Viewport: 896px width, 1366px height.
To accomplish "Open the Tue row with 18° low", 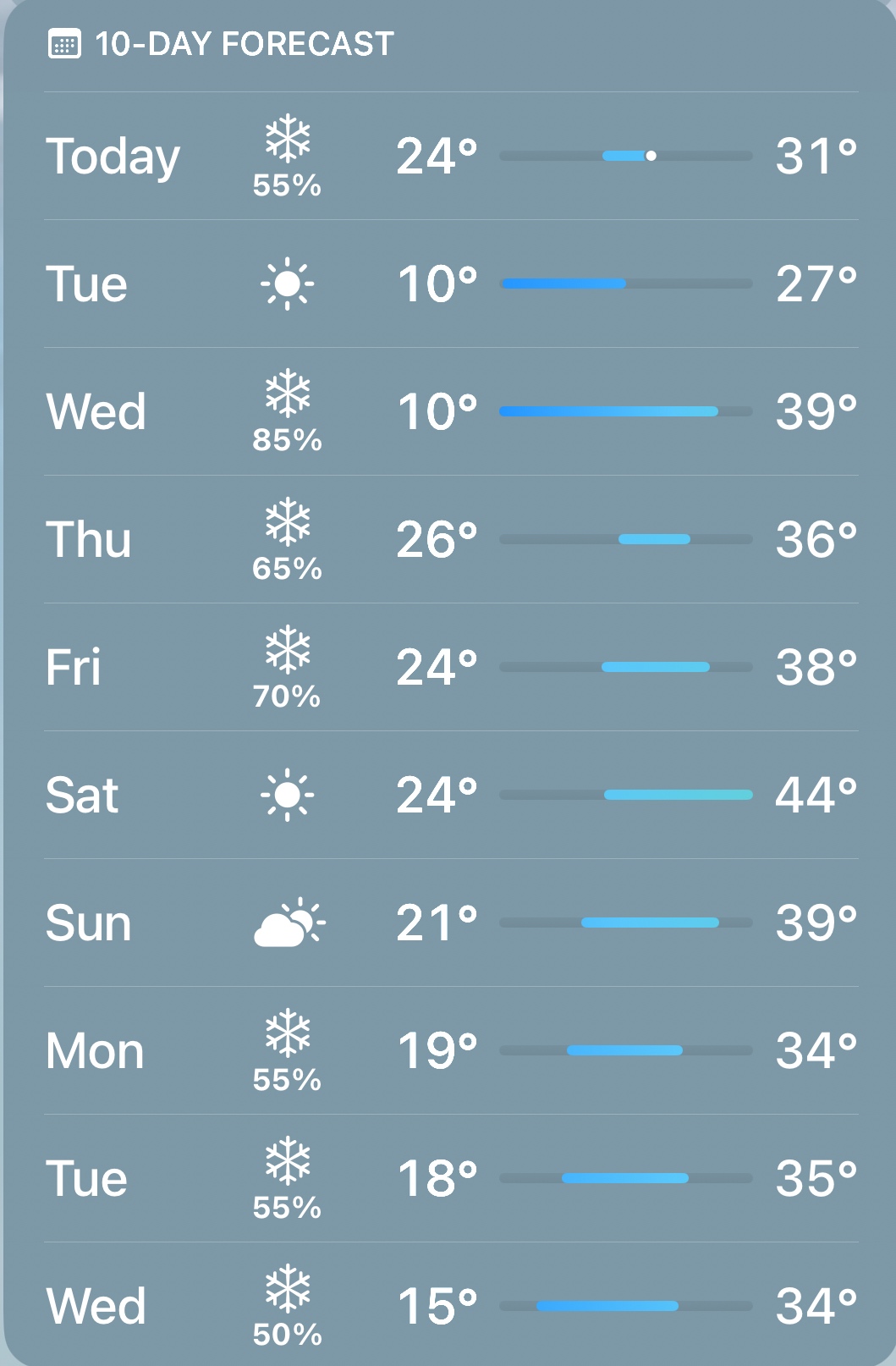I will coord(450,1179).
